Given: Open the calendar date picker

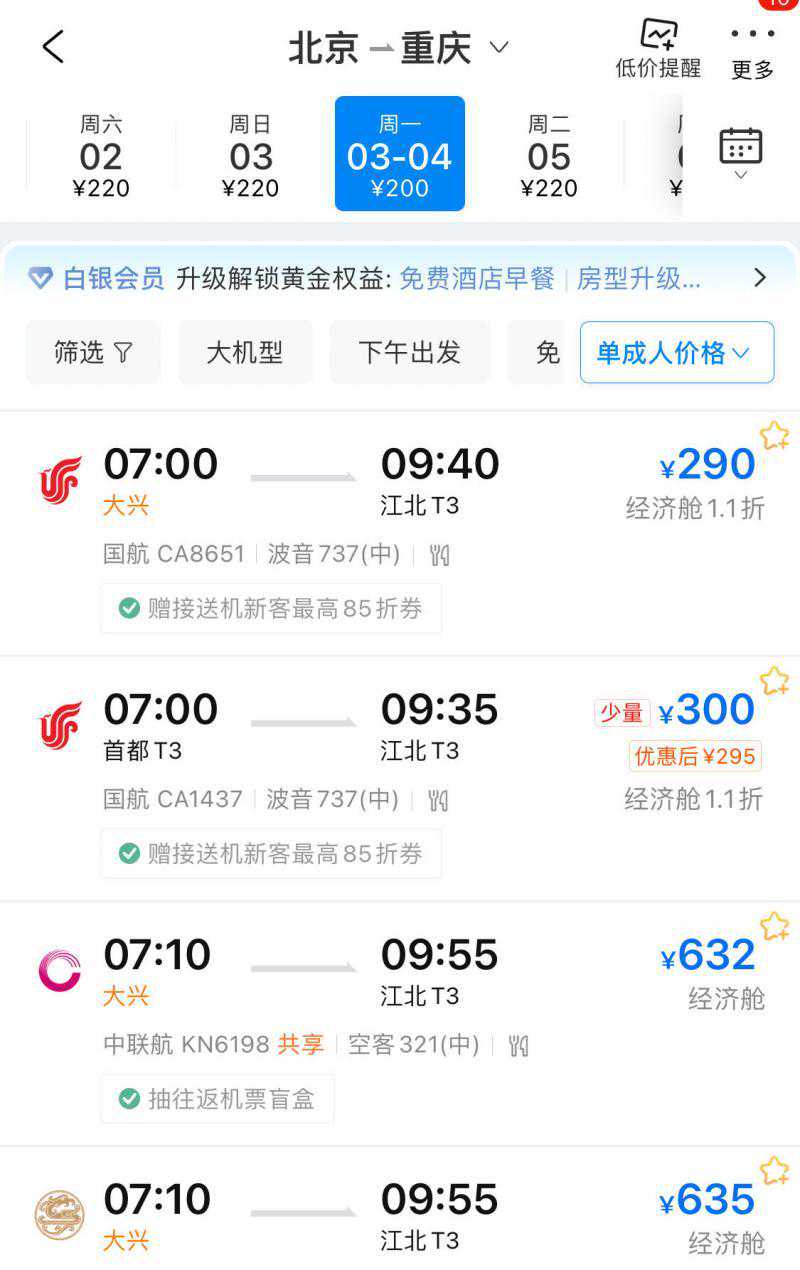Looking at the screenshot, I should coord(740,151).
